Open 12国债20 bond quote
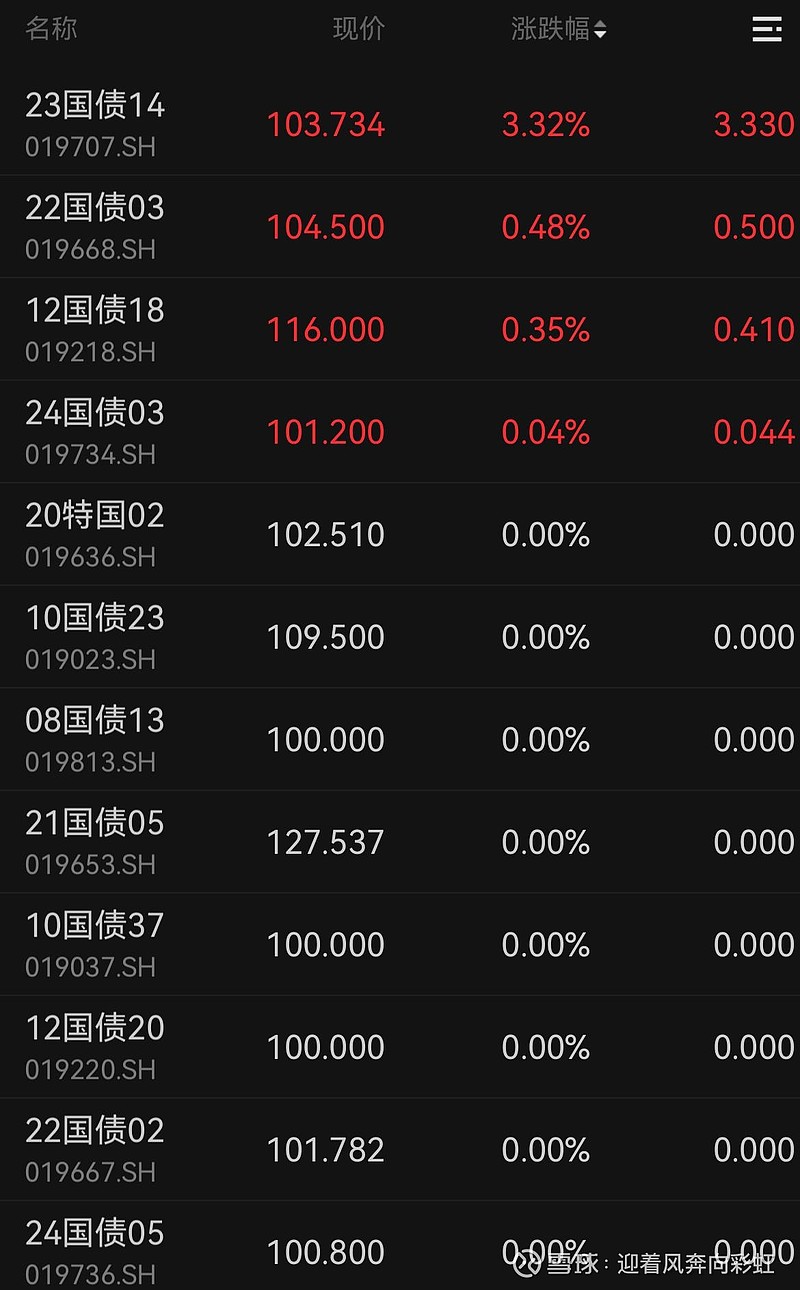This screenshot has height=1290, width=800. coord(95,1047)
